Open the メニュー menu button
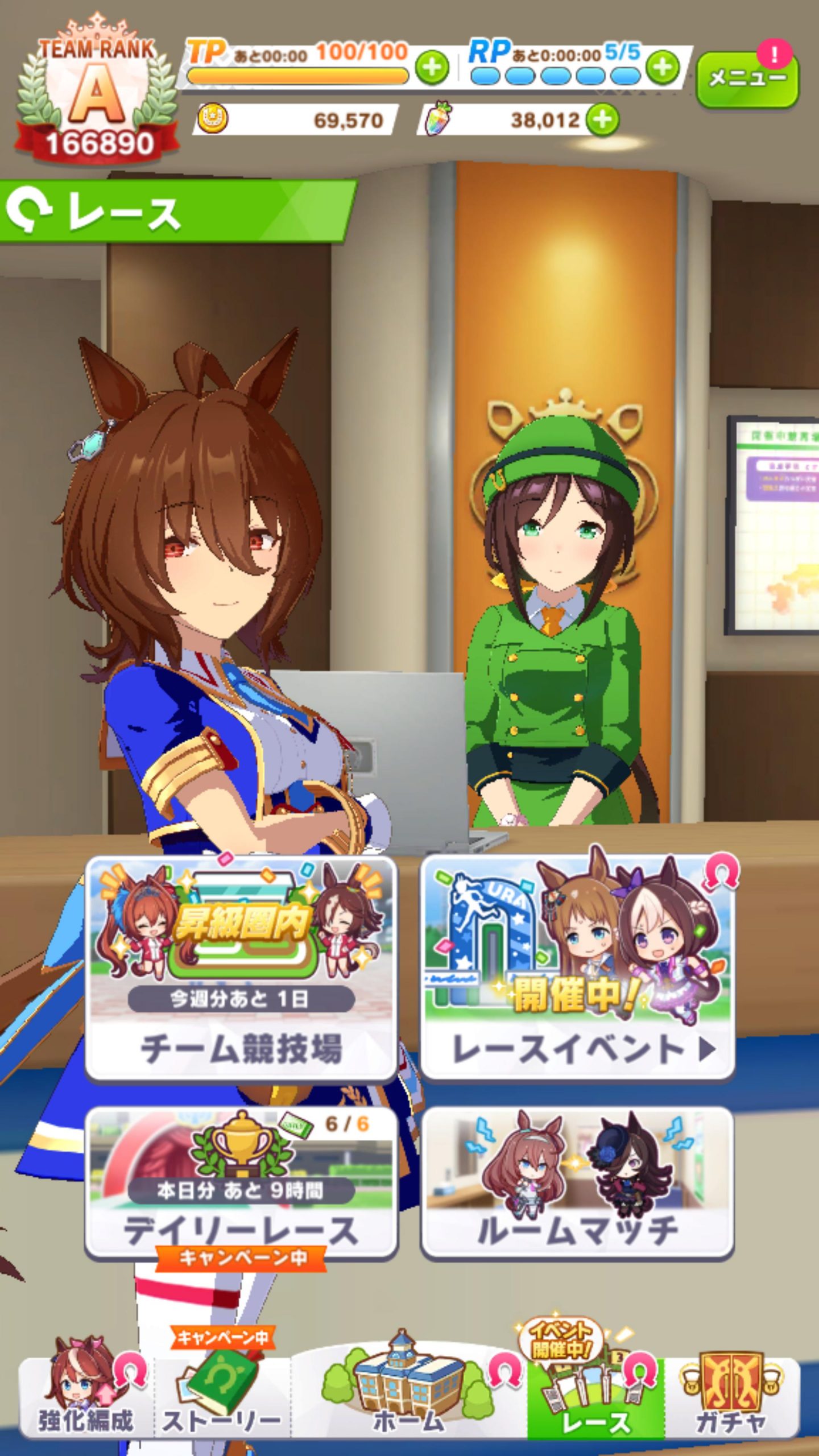The width and height of the screenshot is (819, 1456). pos(747,78)
